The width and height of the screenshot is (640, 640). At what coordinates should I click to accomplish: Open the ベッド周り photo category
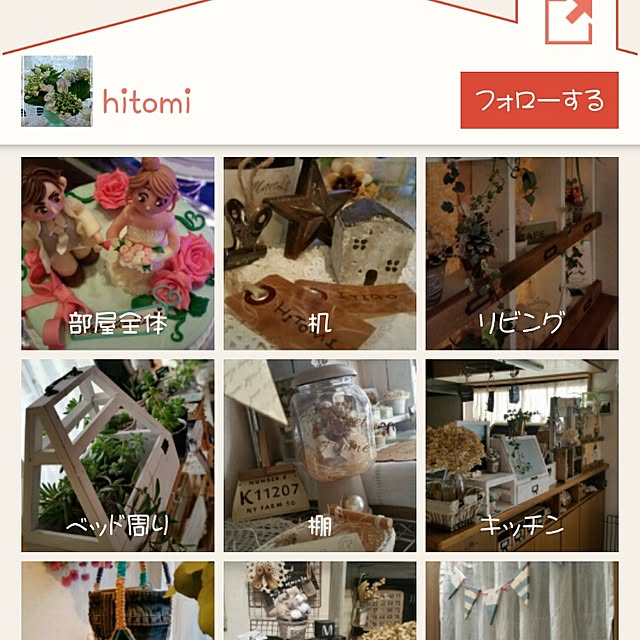coord(118,456)
